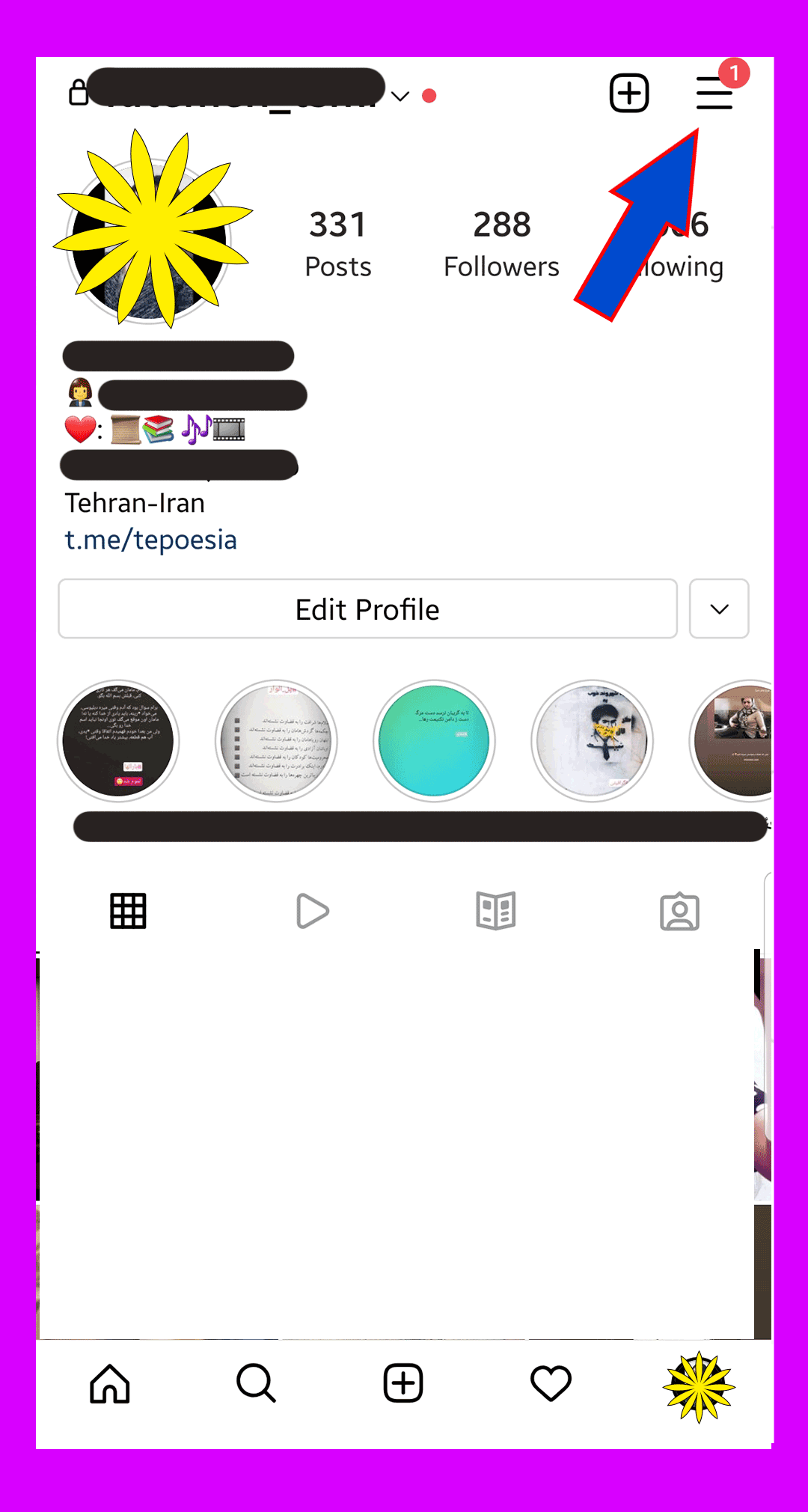This screenshot has width=808, height=1512.
Task: Open Search and Explore
Action: (256, 1383)
